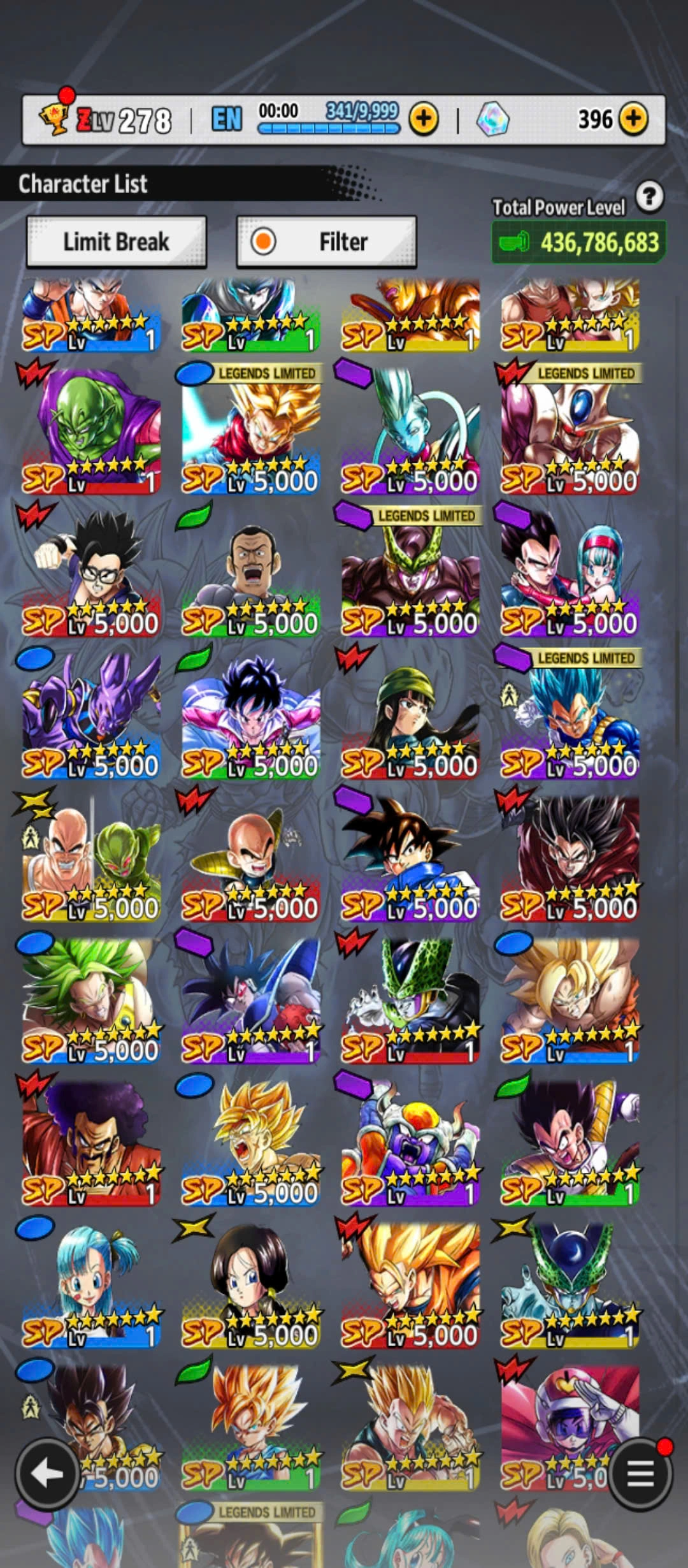688x1568 pixels.
Task: Open the character Filter options
Action: 326,242
